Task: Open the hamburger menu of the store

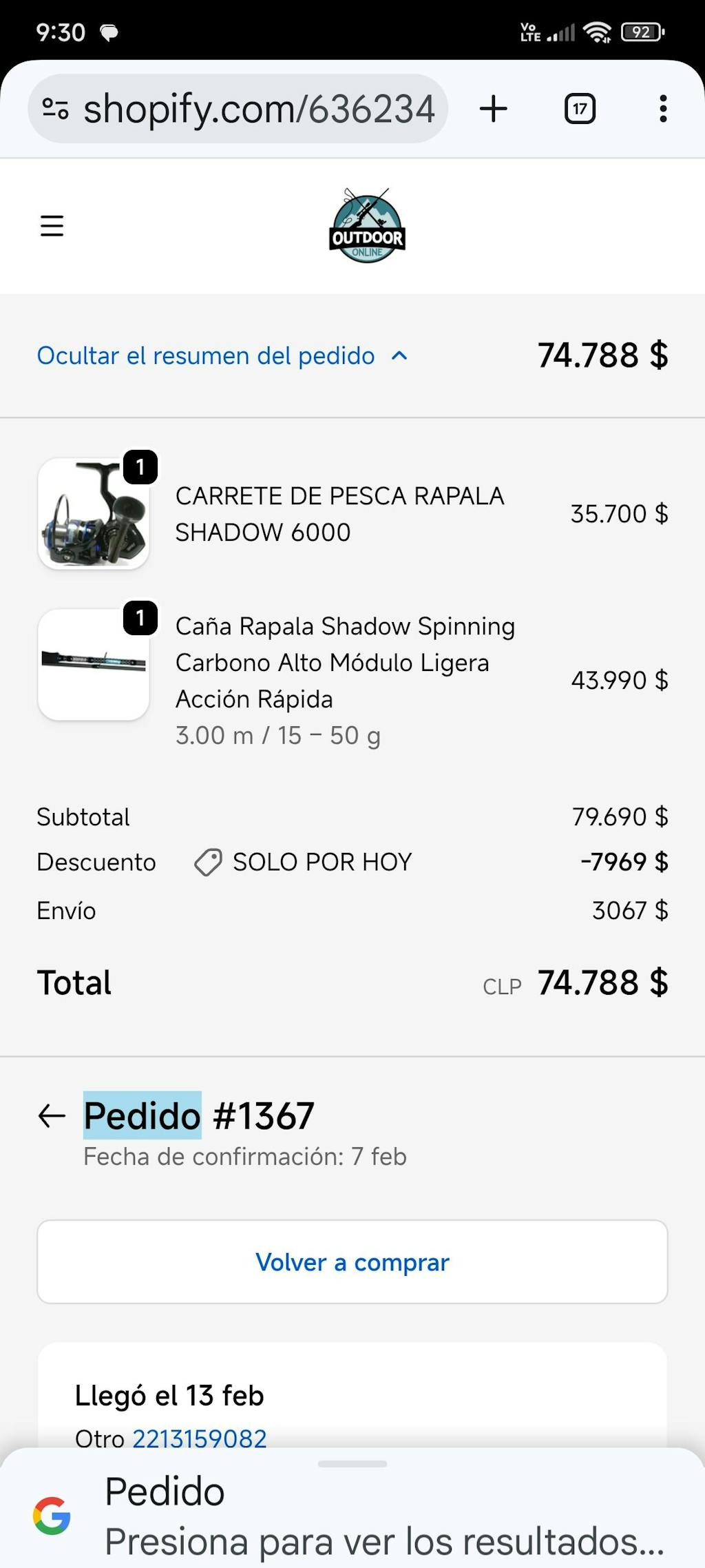Action: point(52,226)
